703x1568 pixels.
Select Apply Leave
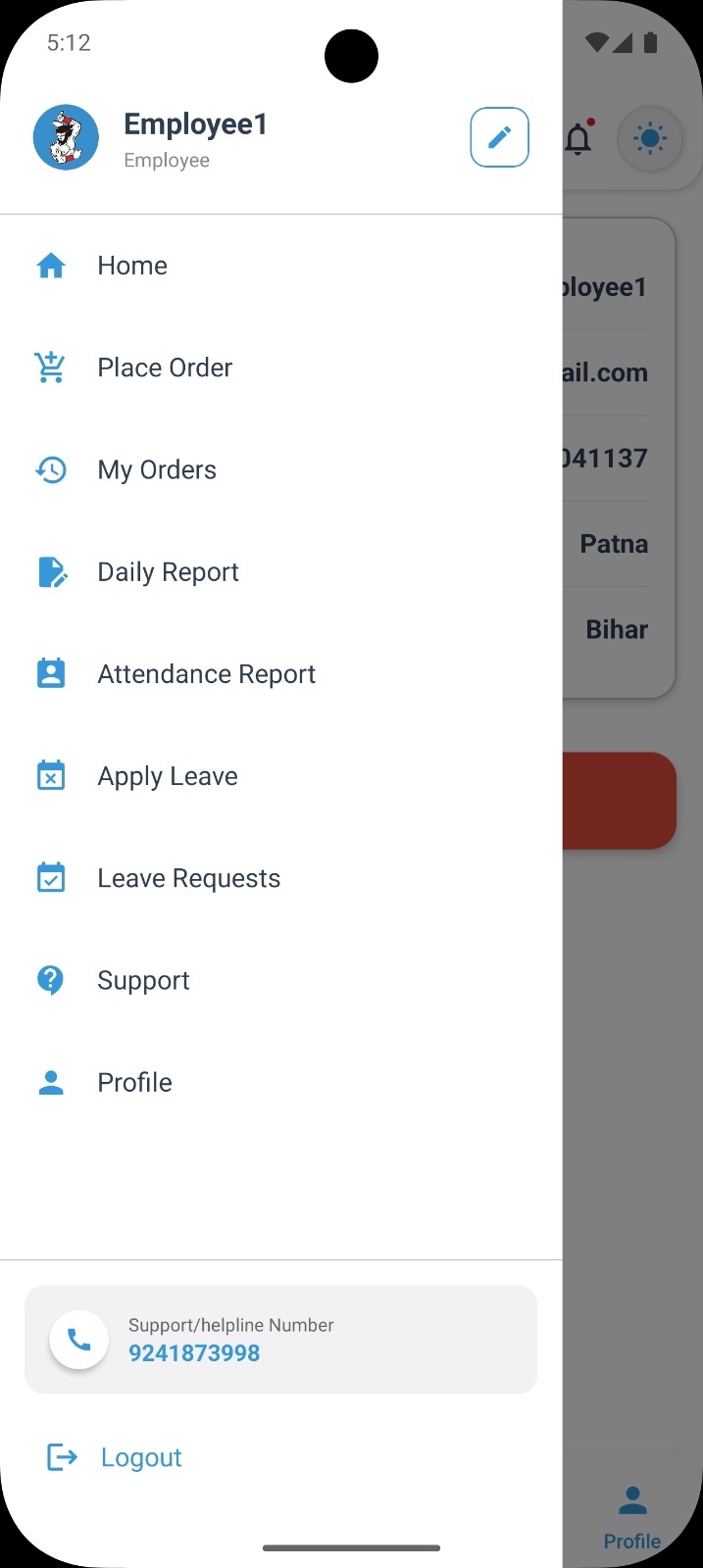point(280,776)
